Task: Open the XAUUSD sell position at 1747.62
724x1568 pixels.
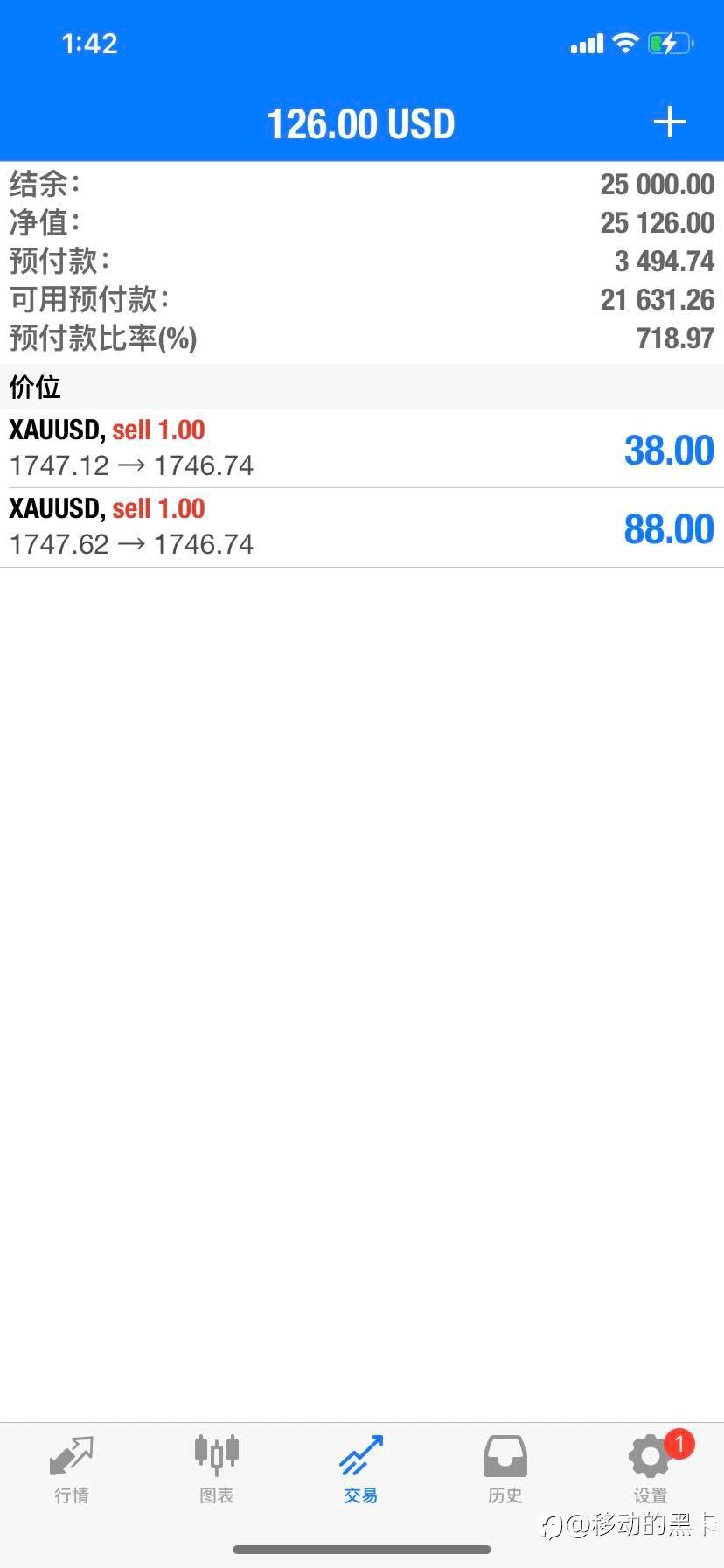Action: (x=362, y=527)
